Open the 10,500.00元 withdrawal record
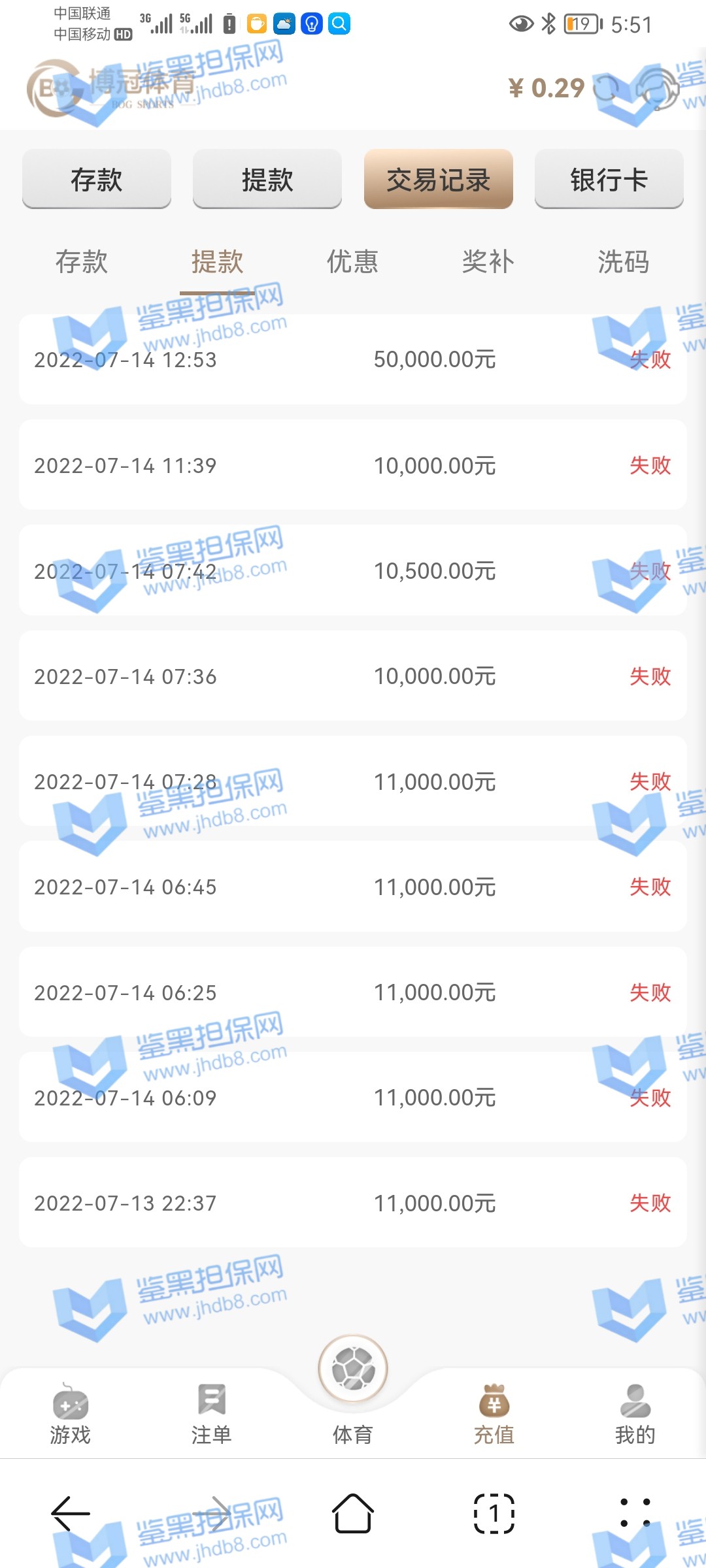 pos(353,571)
